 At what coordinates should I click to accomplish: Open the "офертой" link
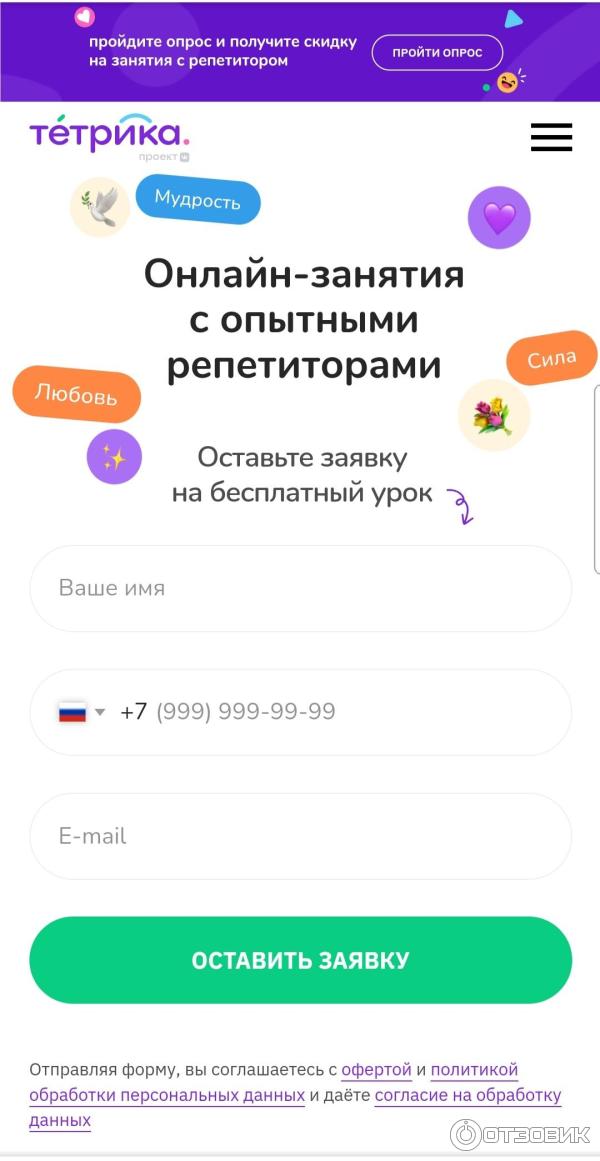(376, 1070)
